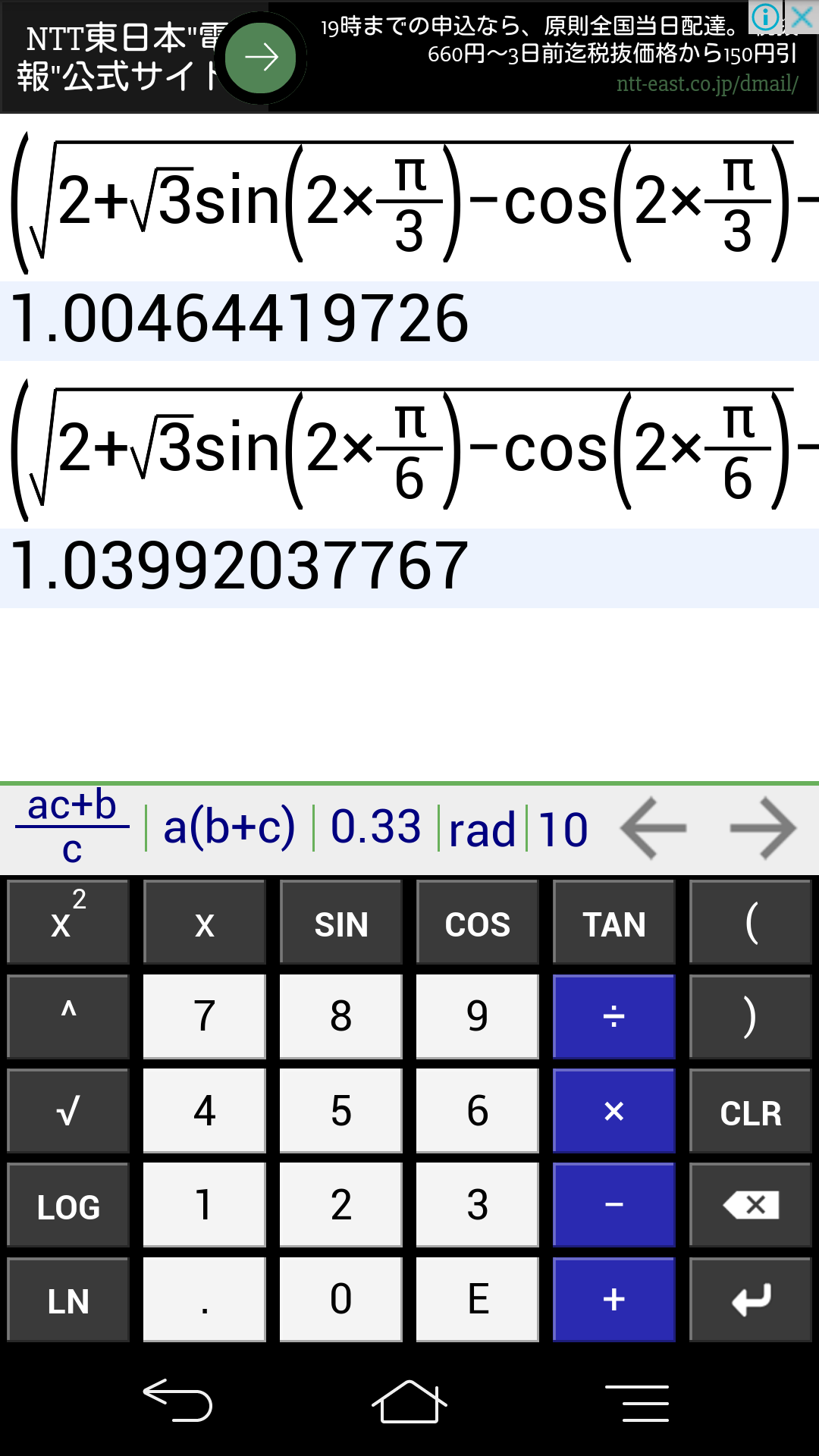Switch the rad angle mode
Screen dimensions: 819x1456
click(482, 829)
